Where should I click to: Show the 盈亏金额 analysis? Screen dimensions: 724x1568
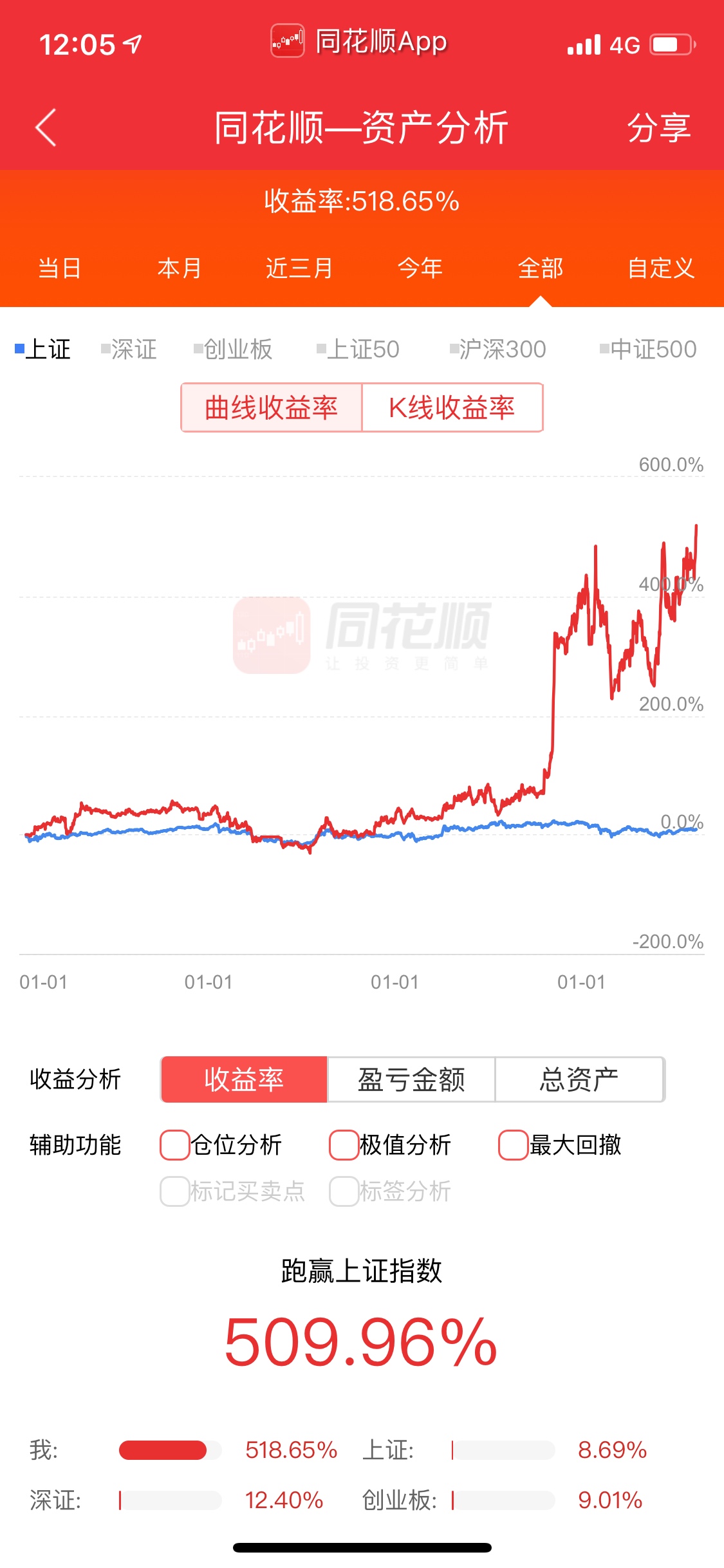(x=411, y=1079)
